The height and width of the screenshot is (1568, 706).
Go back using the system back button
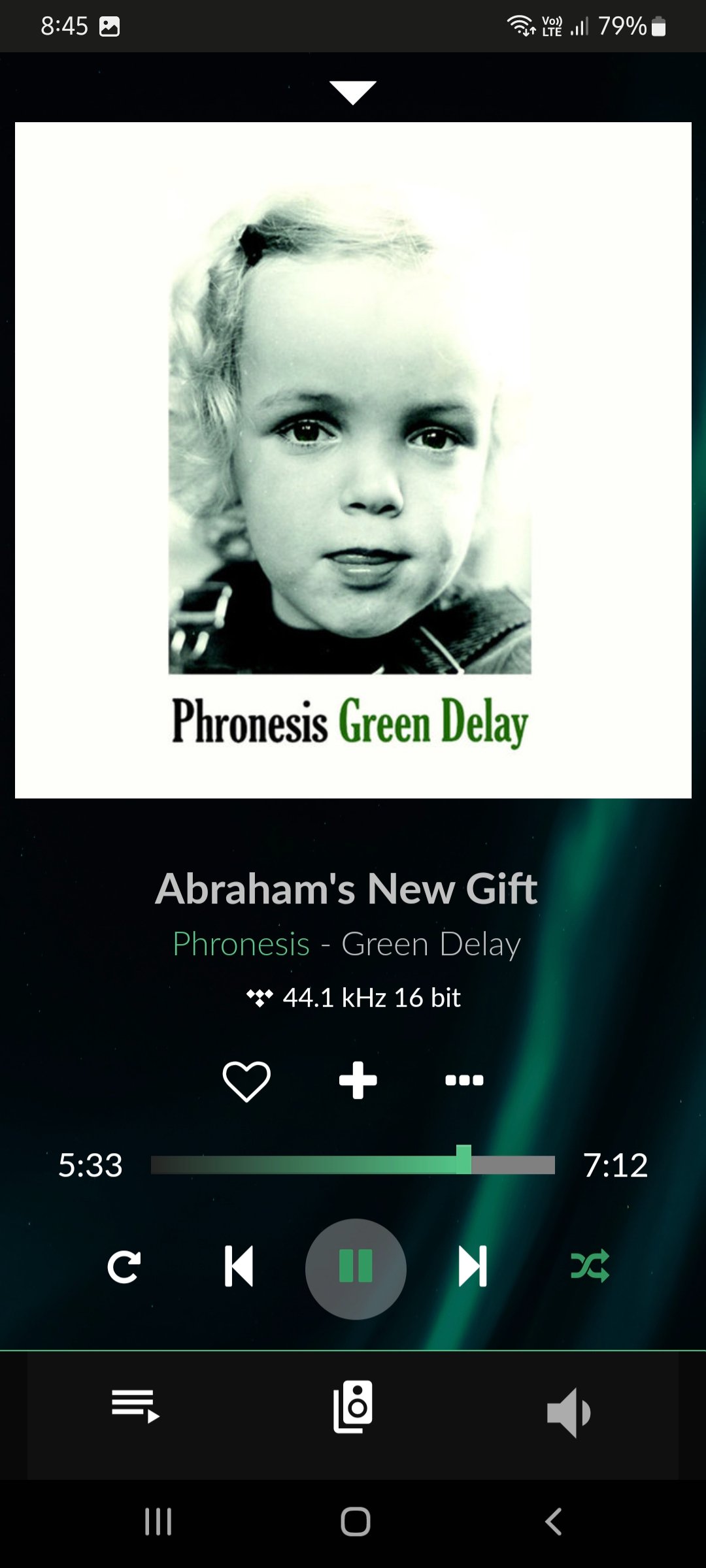[x=553, y=1522]
